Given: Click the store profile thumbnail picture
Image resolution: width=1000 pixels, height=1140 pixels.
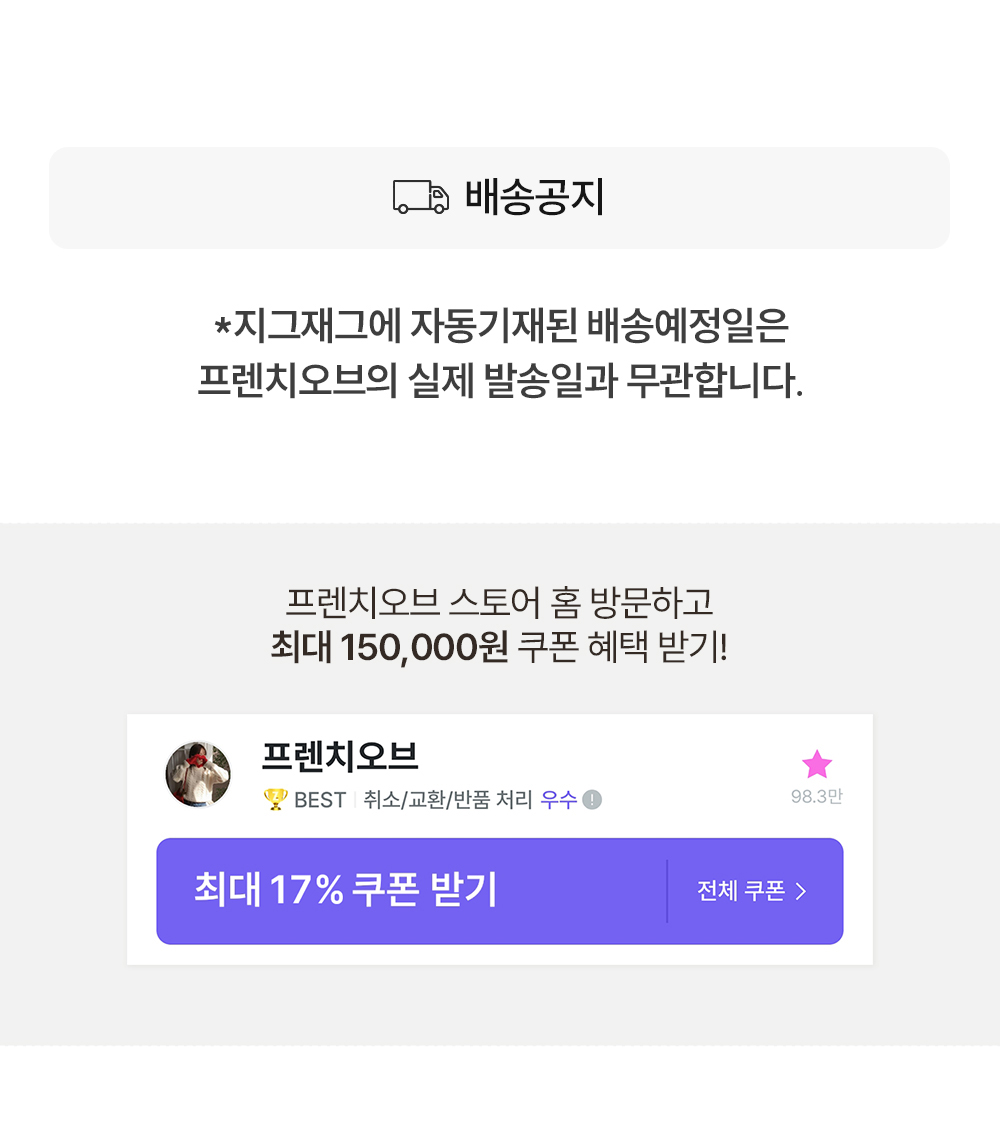Looking at the screenshot, I should tap(197, 775).
